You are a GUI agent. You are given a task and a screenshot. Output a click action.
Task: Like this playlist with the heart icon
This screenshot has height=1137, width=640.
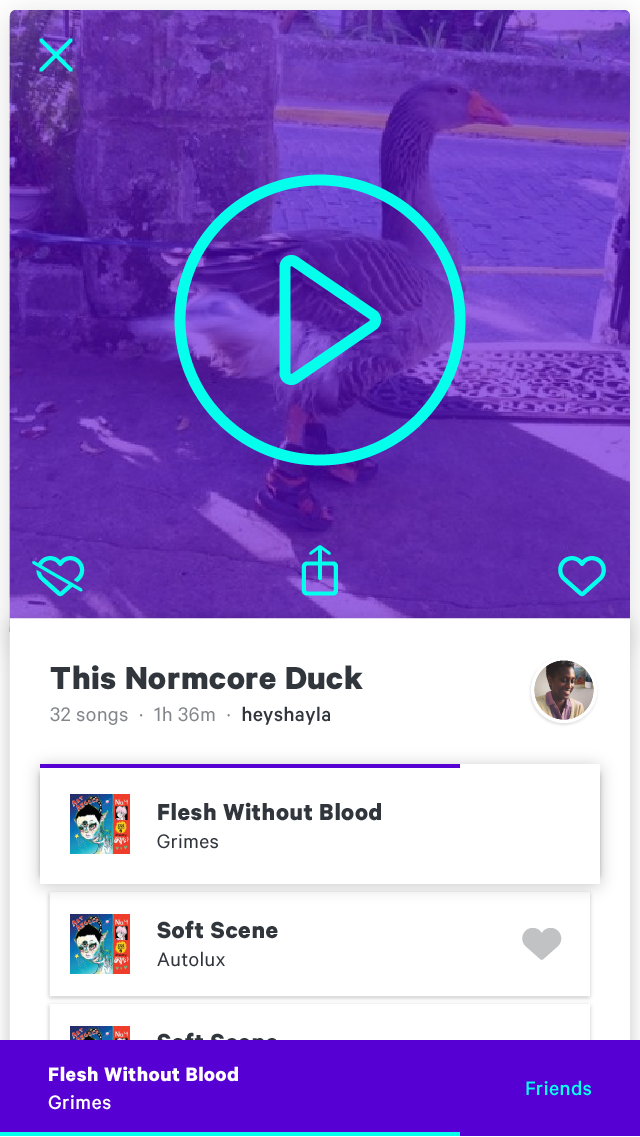pyautogui.click(x=581, y=575)
